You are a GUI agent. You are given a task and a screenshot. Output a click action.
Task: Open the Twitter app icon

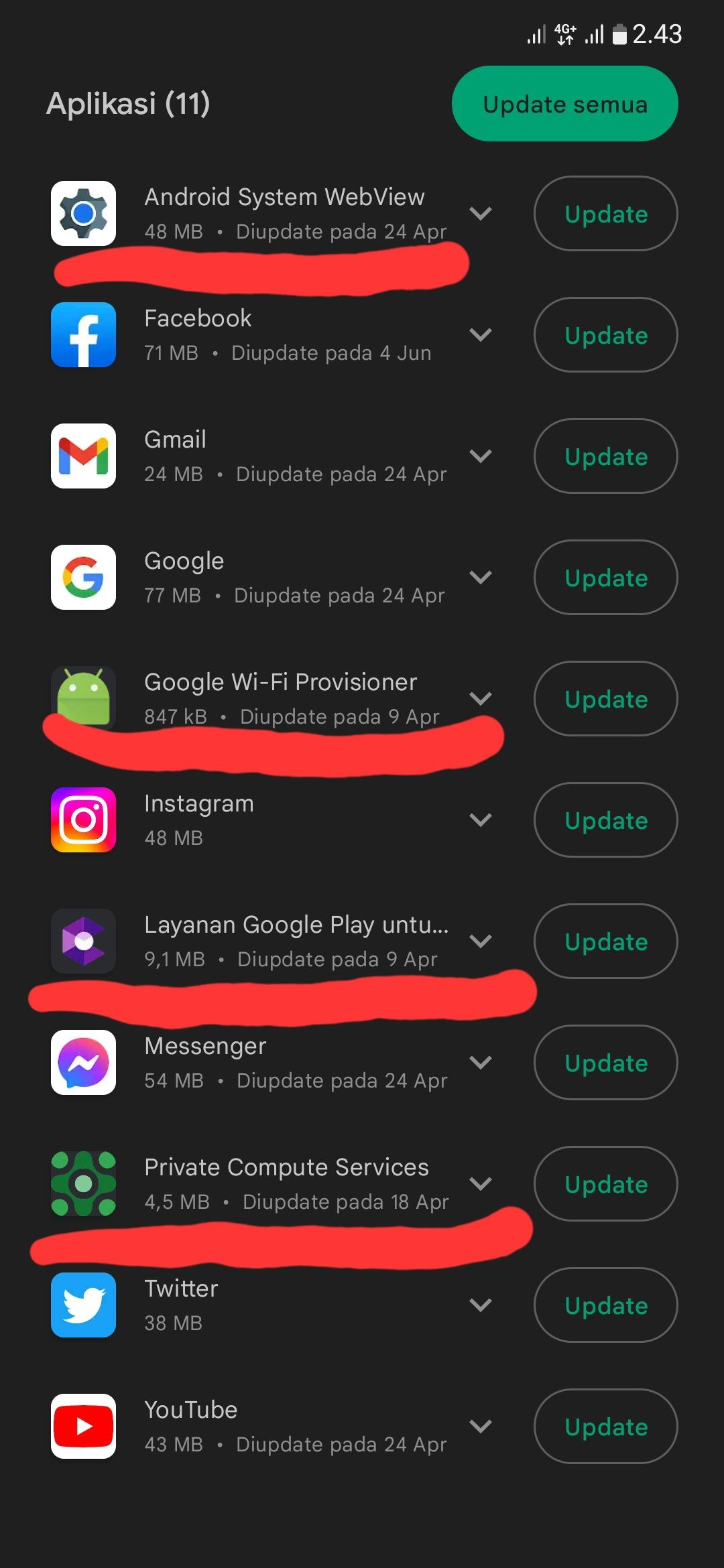tap(83, 1305)
